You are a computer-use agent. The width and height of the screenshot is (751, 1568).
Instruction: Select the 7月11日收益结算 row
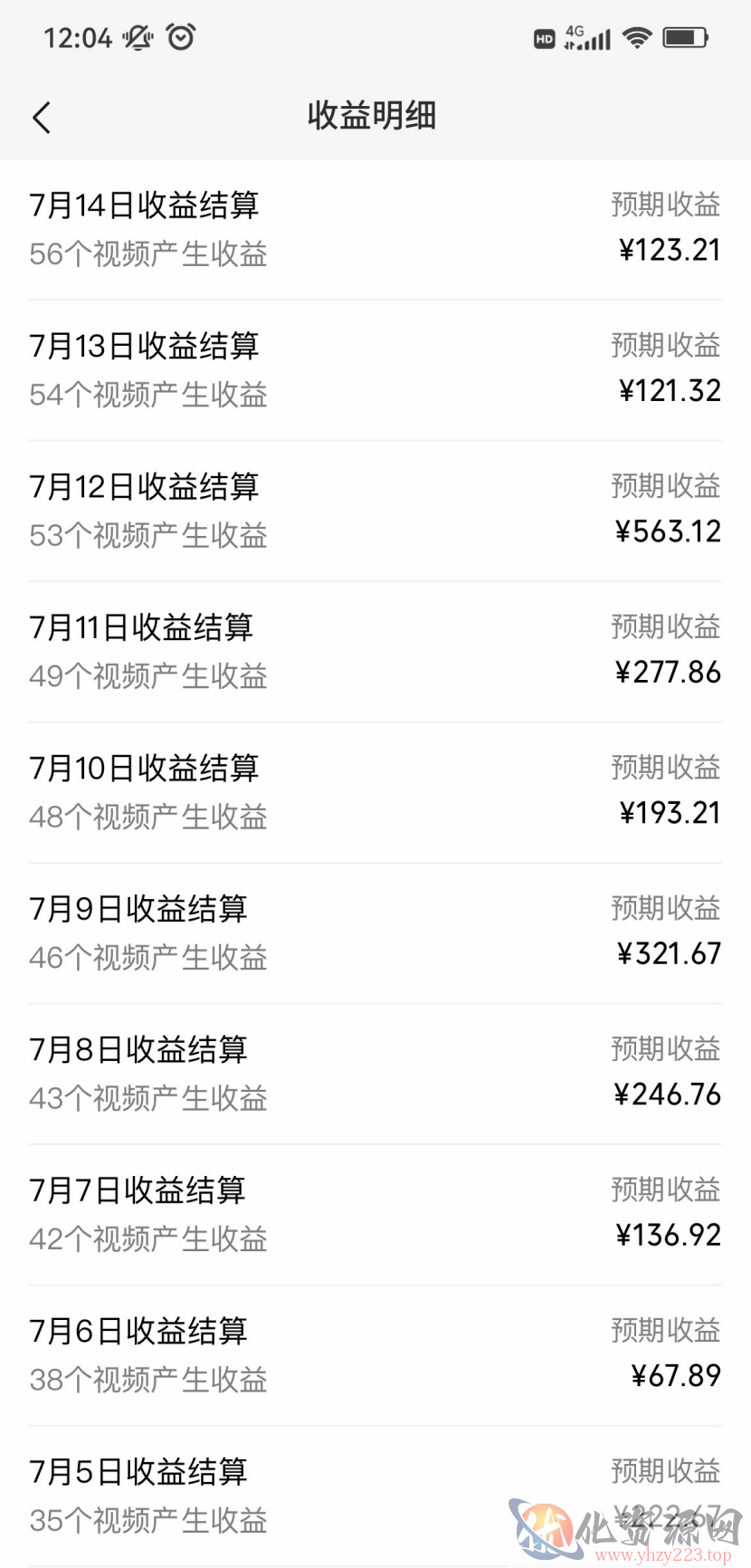[375, 652]
